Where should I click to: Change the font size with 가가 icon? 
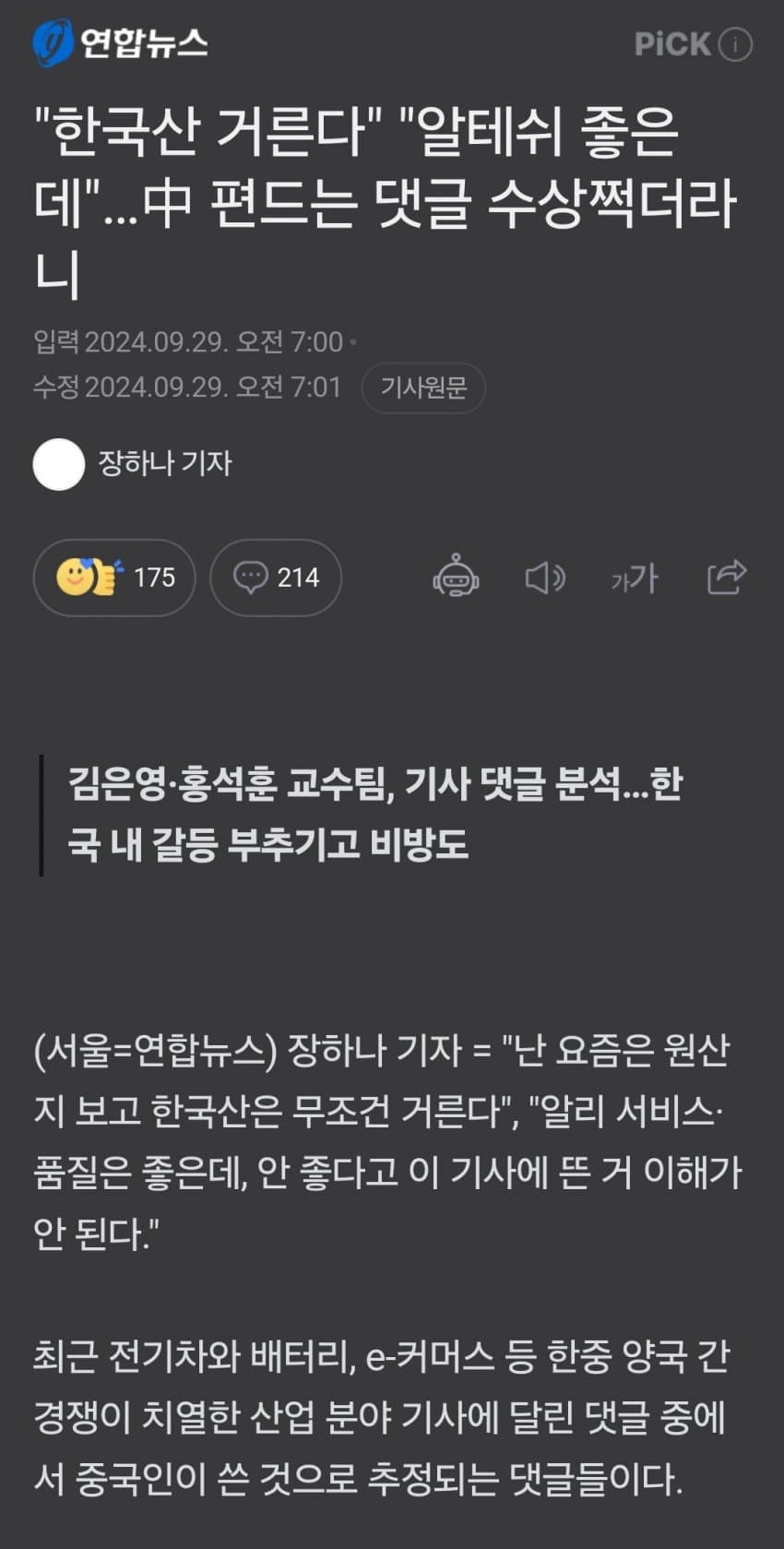click(635, 578)
